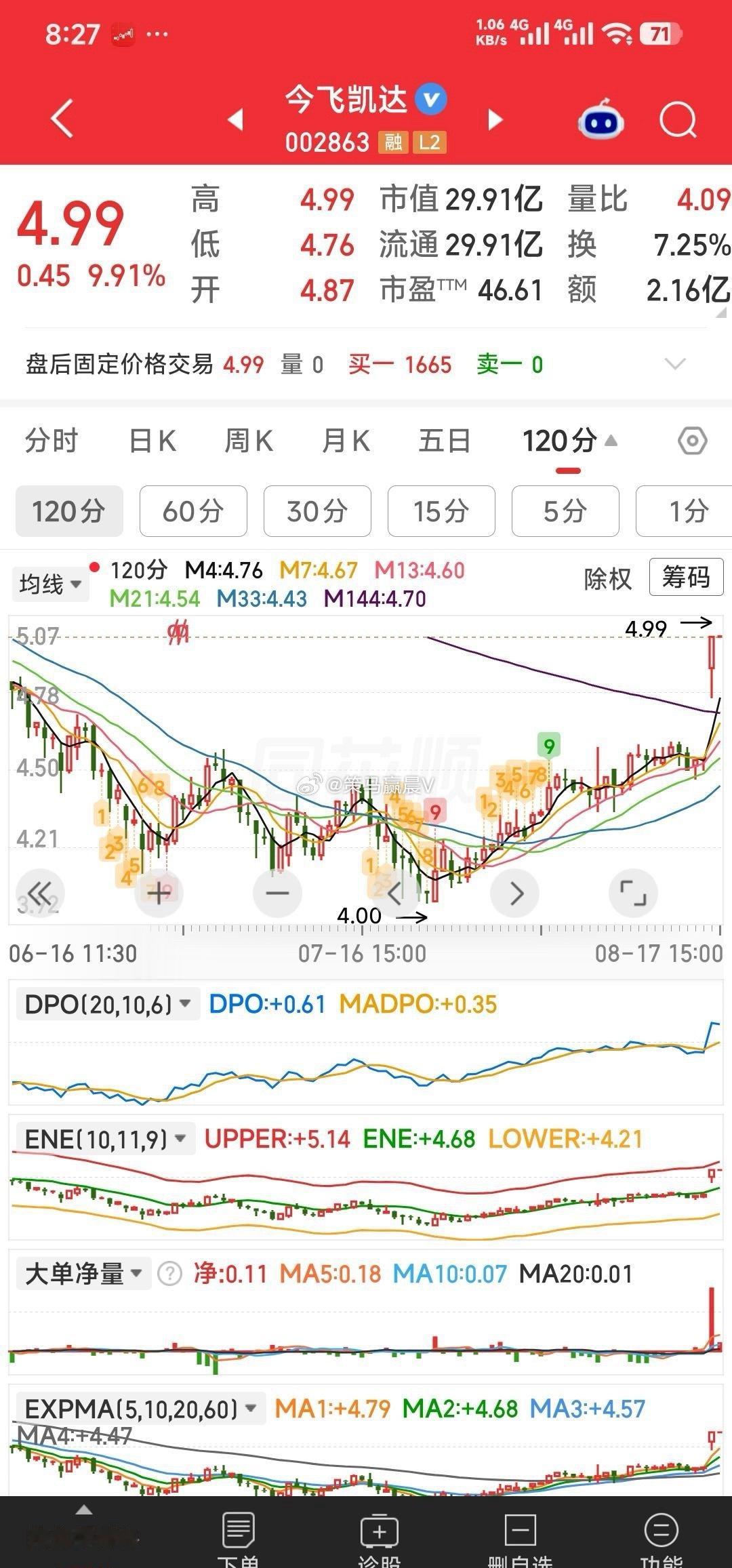The width and height of the screenshot is (732, 1568).
Task: Open the 大单净量 help question mark
Action: pyautogui.click(x=169, y=1274)
